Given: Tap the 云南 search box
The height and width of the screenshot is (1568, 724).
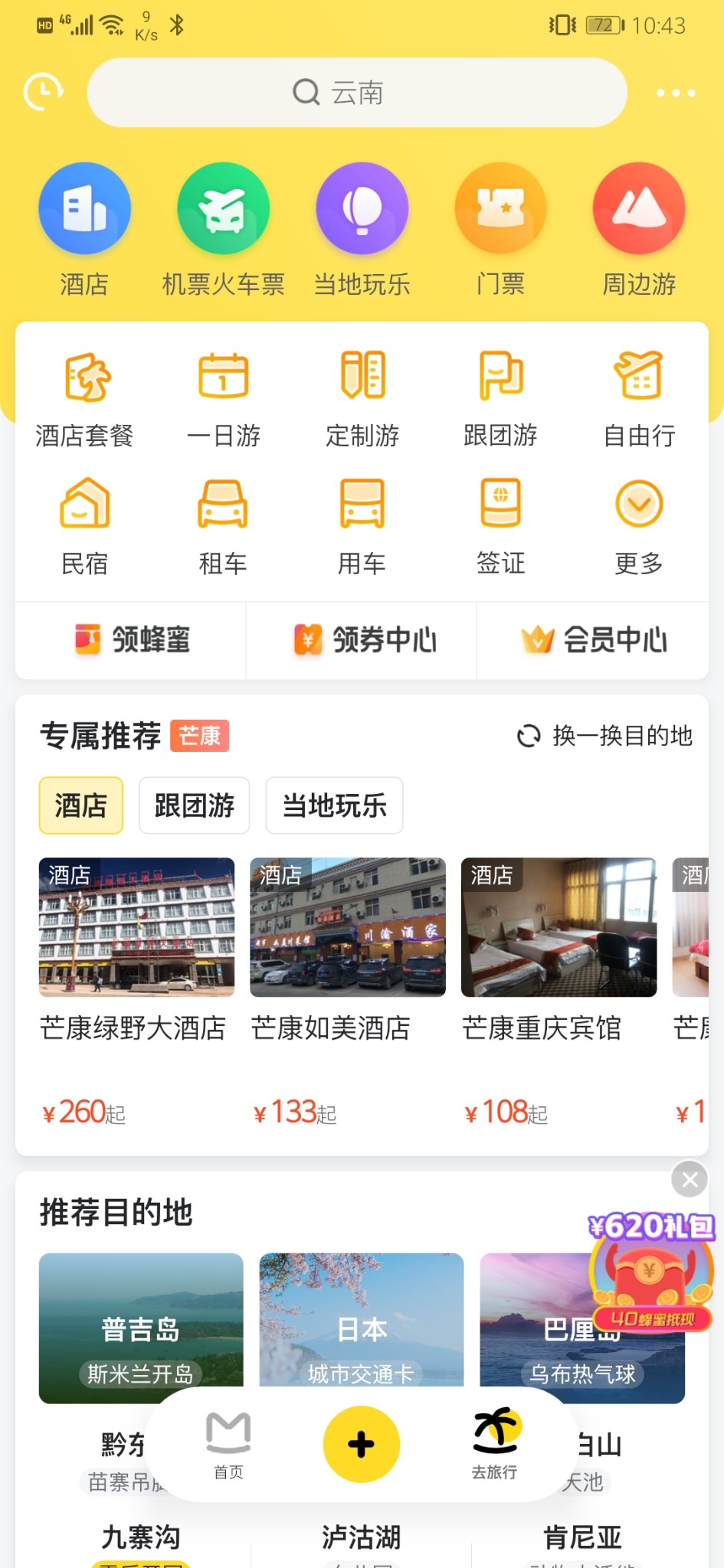Looking at the screenshot, I should 357,93.
